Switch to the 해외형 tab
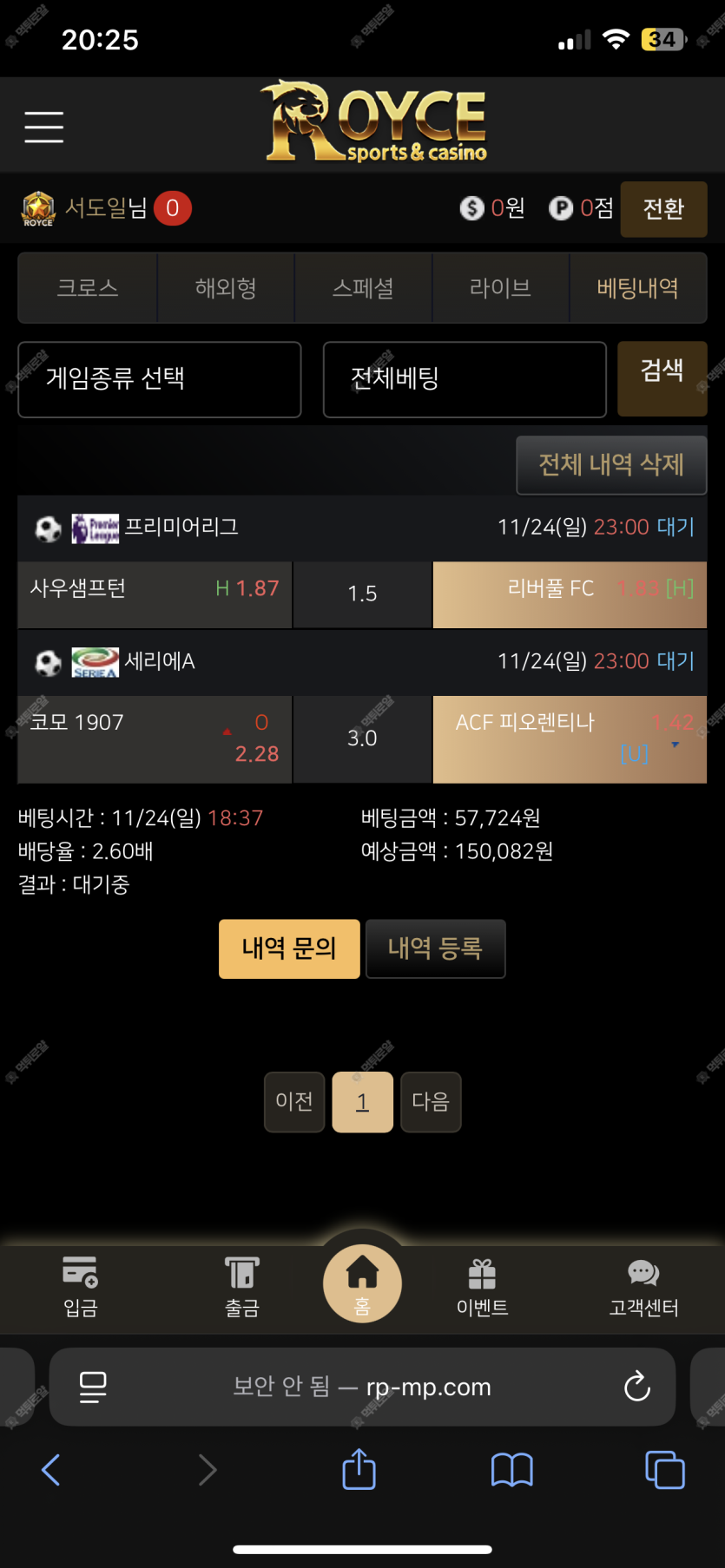The height and width of the screenshot is (1568, 725). click(226, 288)
